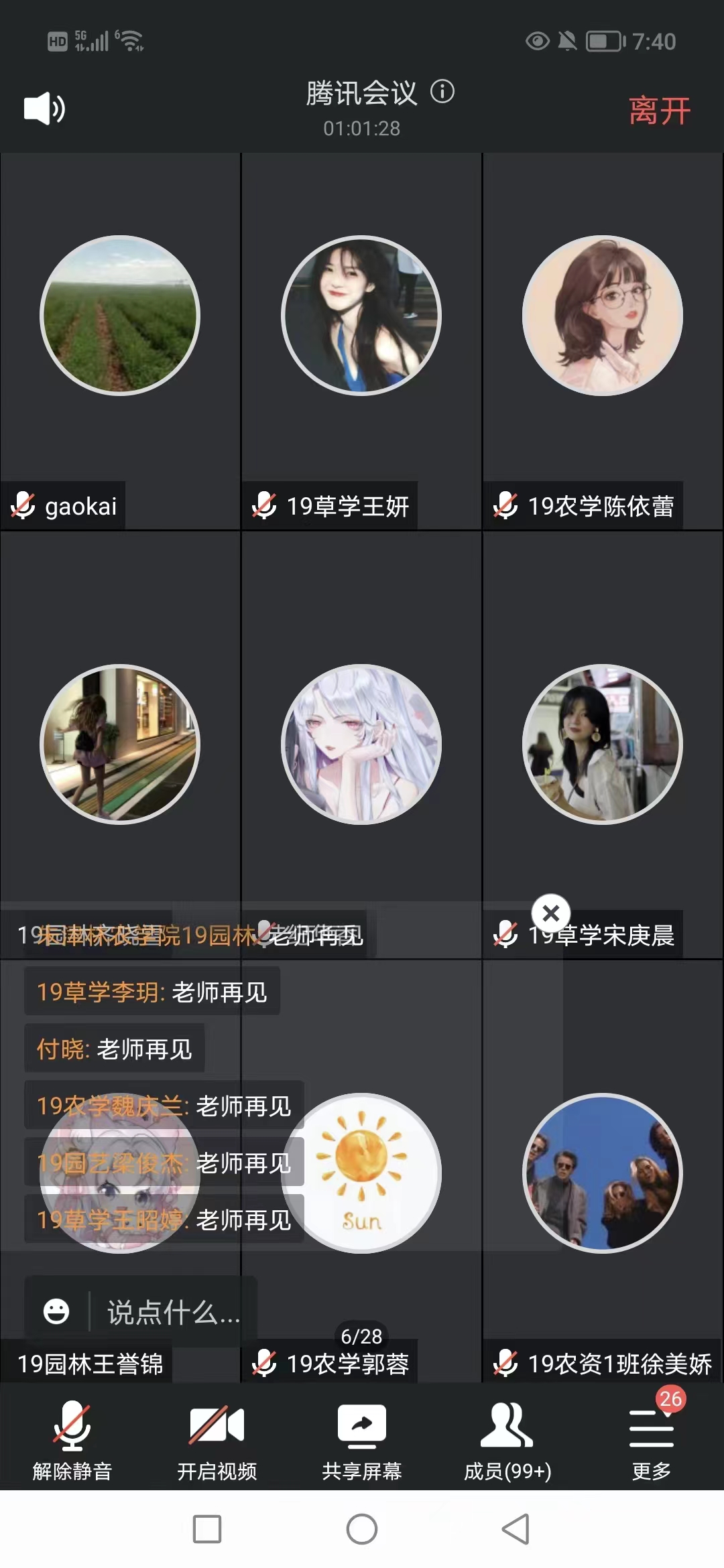This screenshot has width=724, height=1568.
Task: Go to the home screen via the home button
Action: tap(361, 1529)
